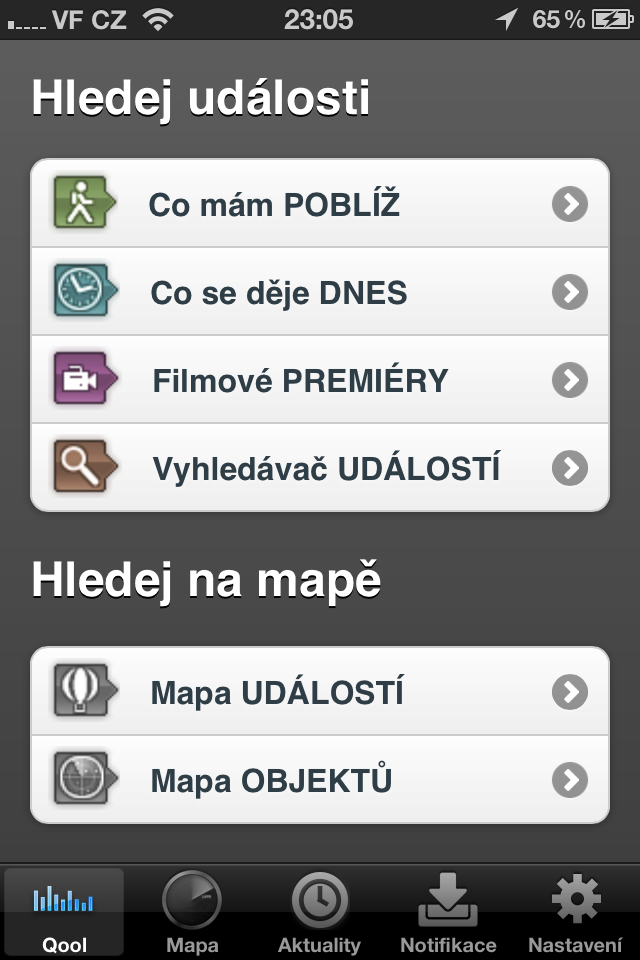This screenshot has height=960, width=640.
Task: Switch to the Notifikace tab
Action: click(x=448, y=912)
